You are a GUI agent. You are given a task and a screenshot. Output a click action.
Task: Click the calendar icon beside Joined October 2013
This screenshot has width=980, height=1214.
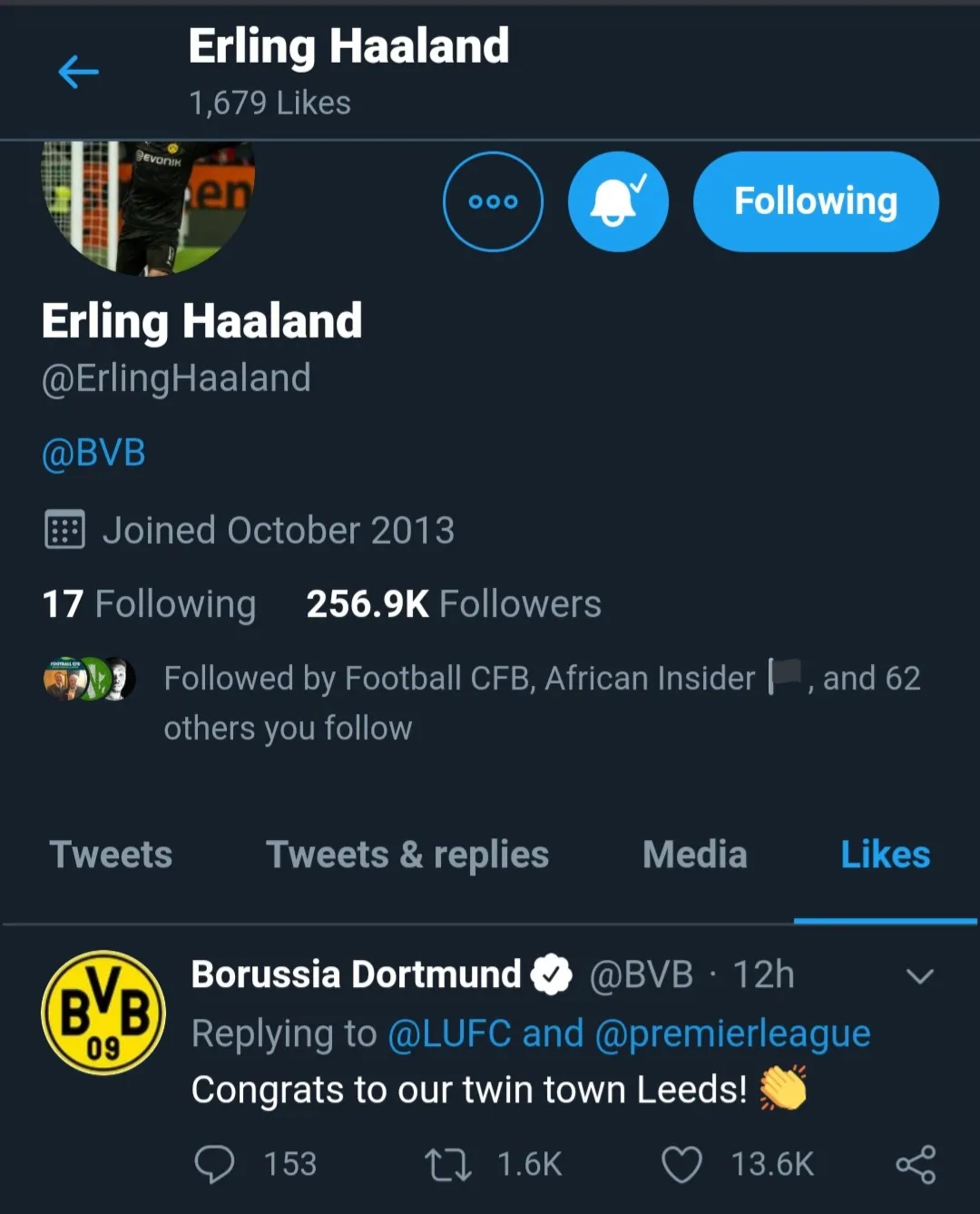pyautogui.click(x=64, y=530)
